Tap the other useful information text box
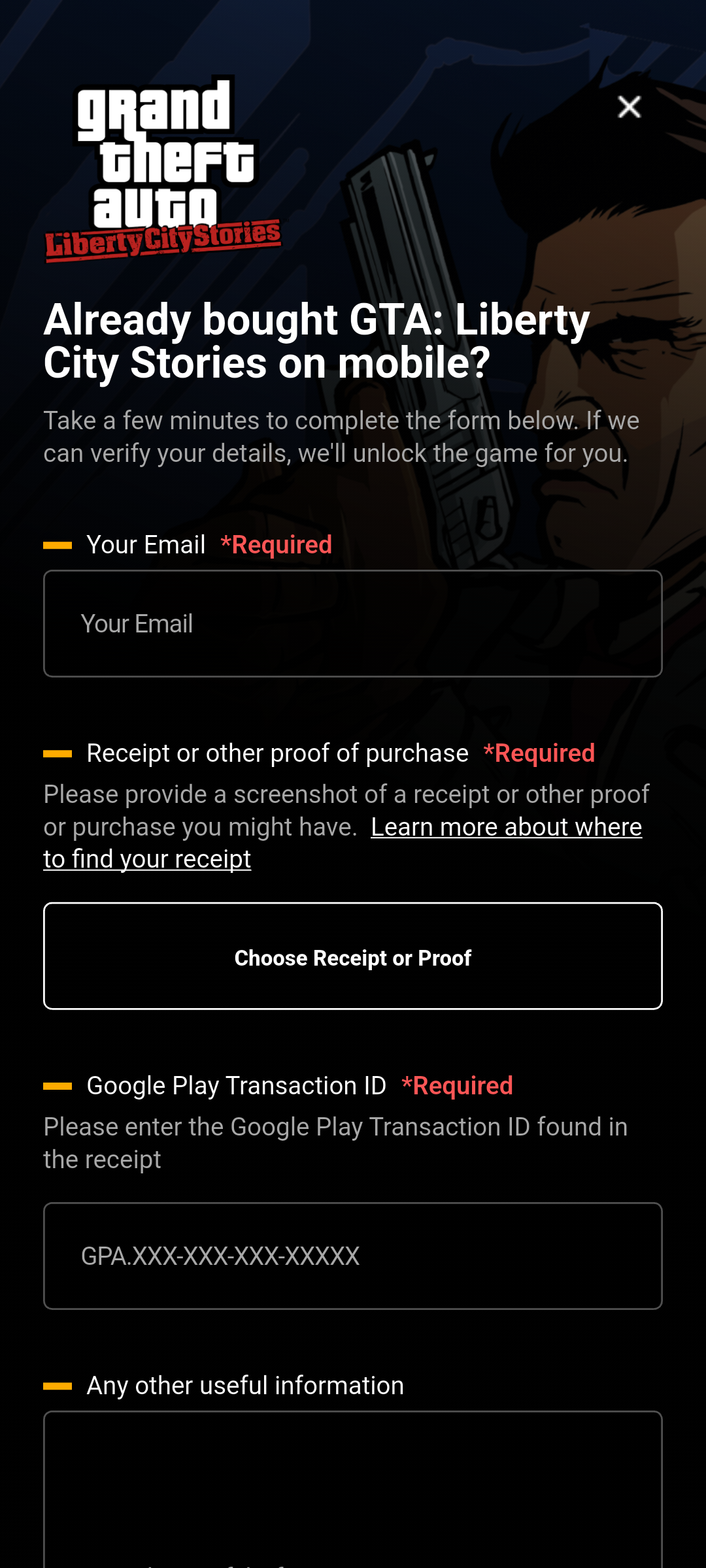This screenshot has height=1568, width=706. pyautogui.click(x=353, y=1490)
